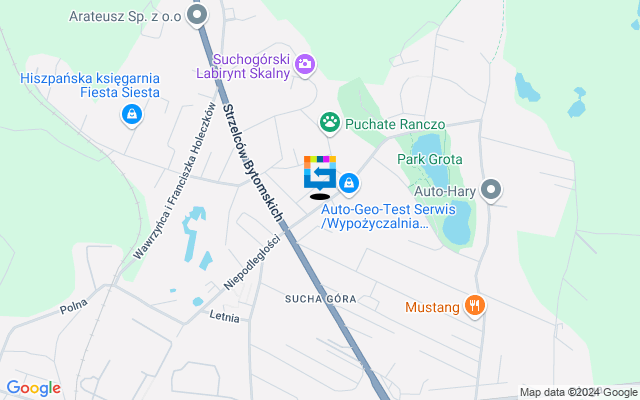Select the Auto-Geo-Test Serwis shop pin
This screenshot has height=400, width=640.
349,184
